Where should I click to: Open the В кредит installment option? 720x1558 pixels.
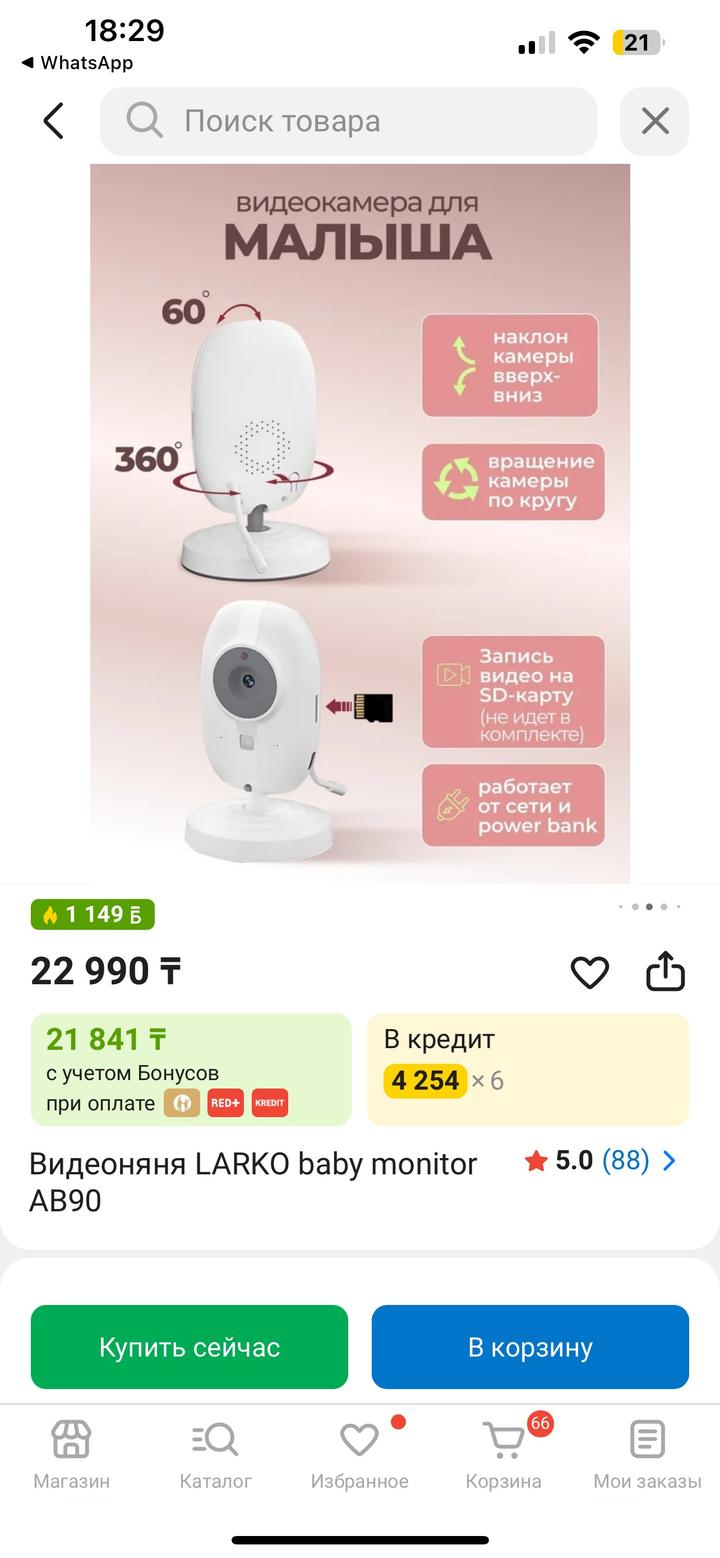point(527,1069)
